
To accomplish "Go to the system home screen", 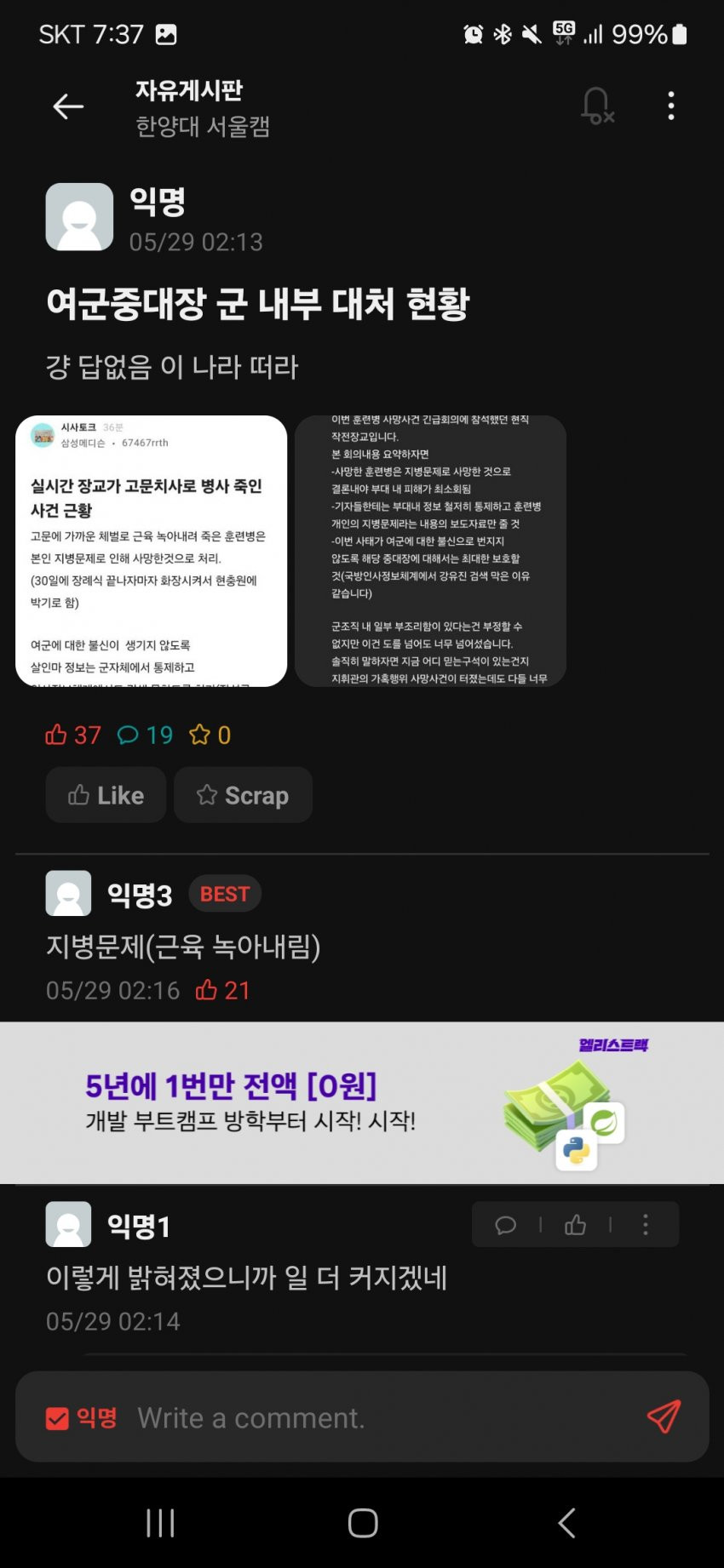I will (x=363, y=1523).
